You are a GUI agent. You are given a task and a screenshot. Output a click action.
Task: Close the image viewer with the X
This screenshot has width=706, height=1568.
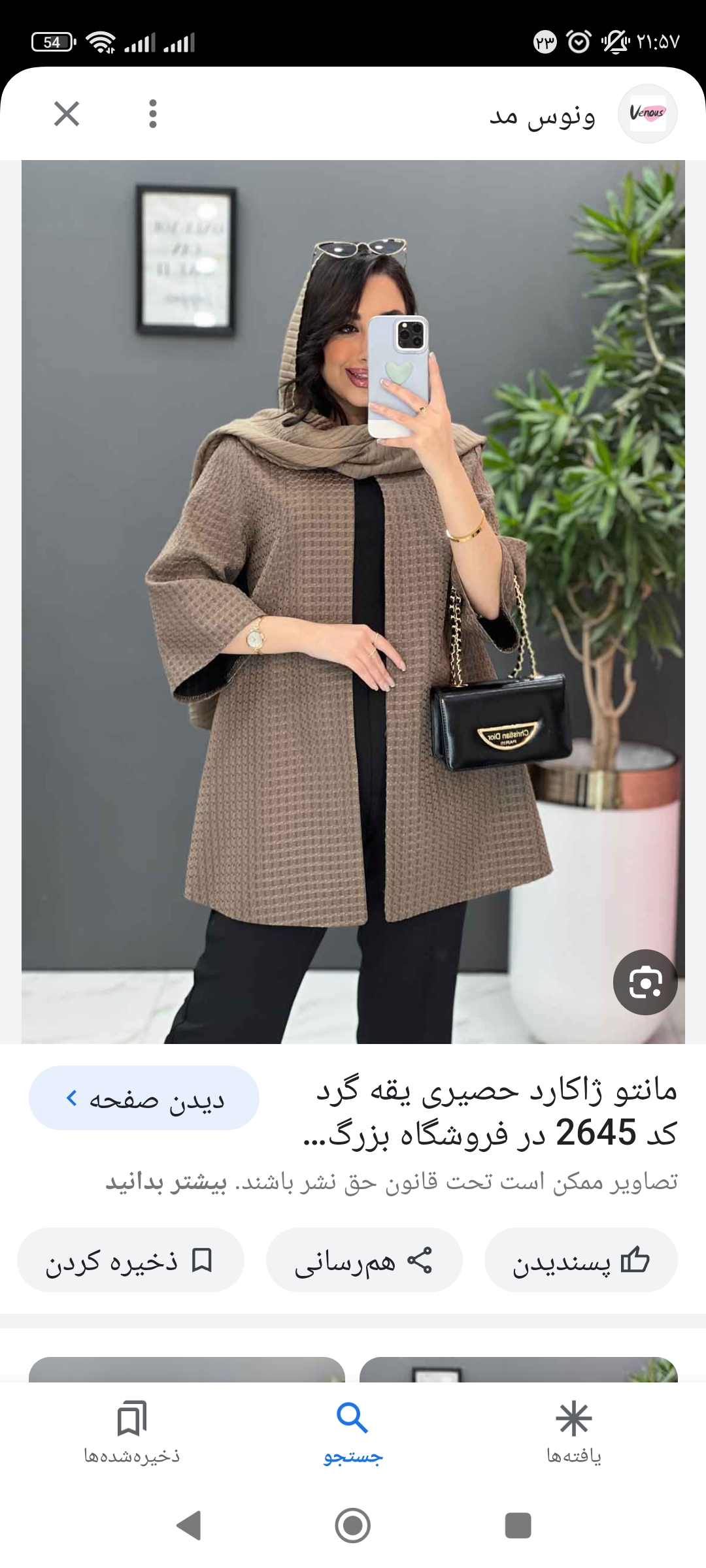tap(67, 114)
